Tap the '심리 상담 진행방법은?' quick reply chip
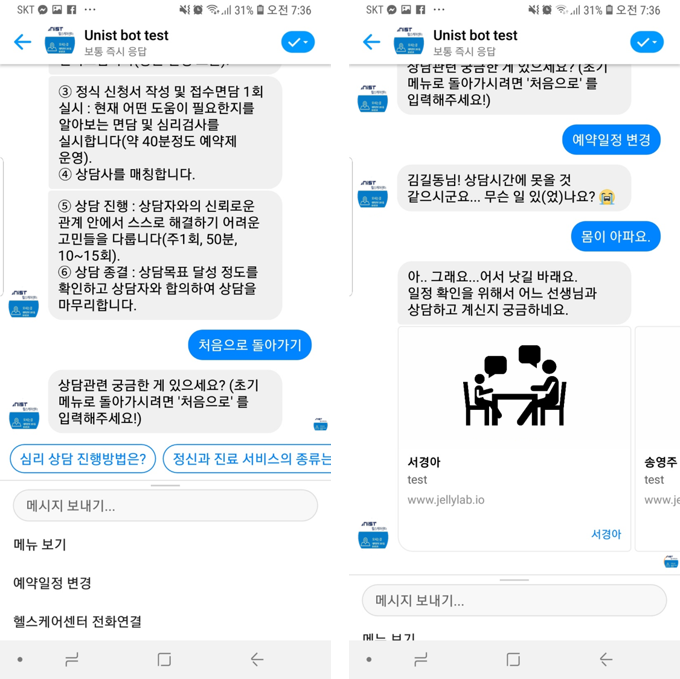This screenshot has height=679, width=680. tap(83, 459)
